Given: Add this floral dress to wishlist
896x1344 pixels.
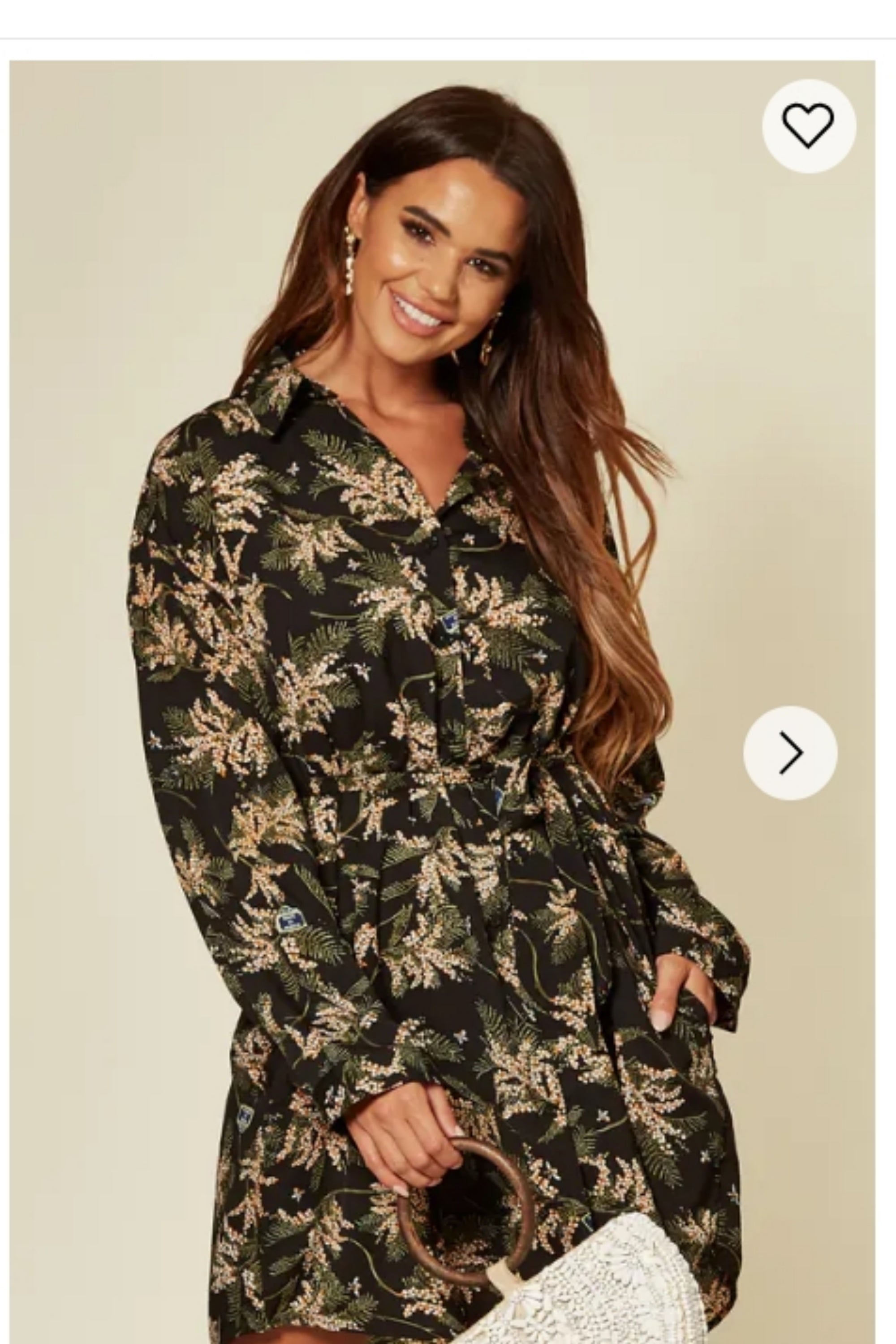Looking at the screenshot, I should pos(809,126).
